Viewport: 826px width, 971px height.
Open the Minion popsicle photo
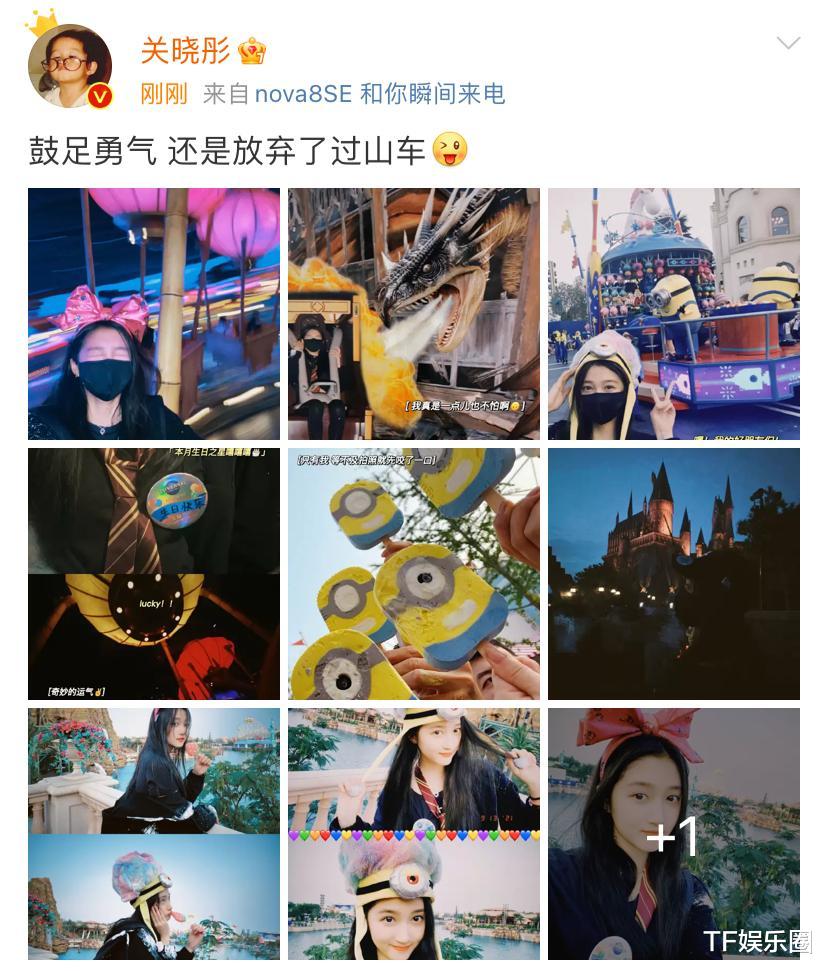tap(414, 574)
